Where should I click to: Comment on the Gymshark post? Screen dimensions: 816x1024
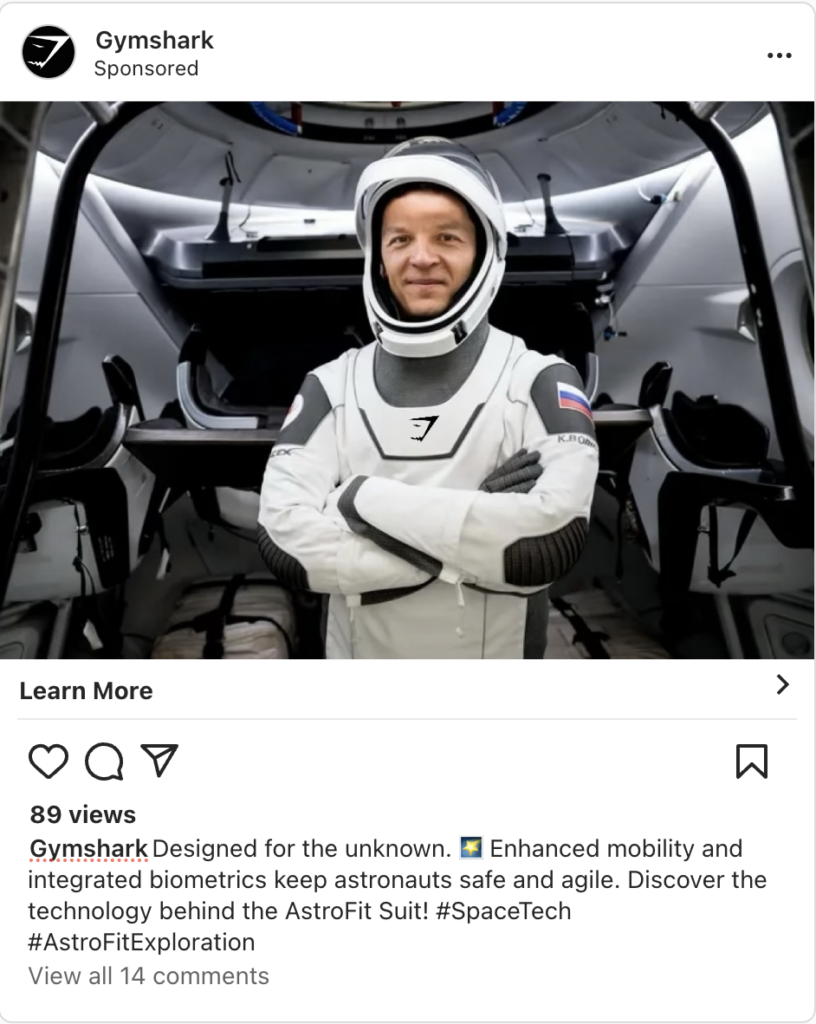coord(104,762)
